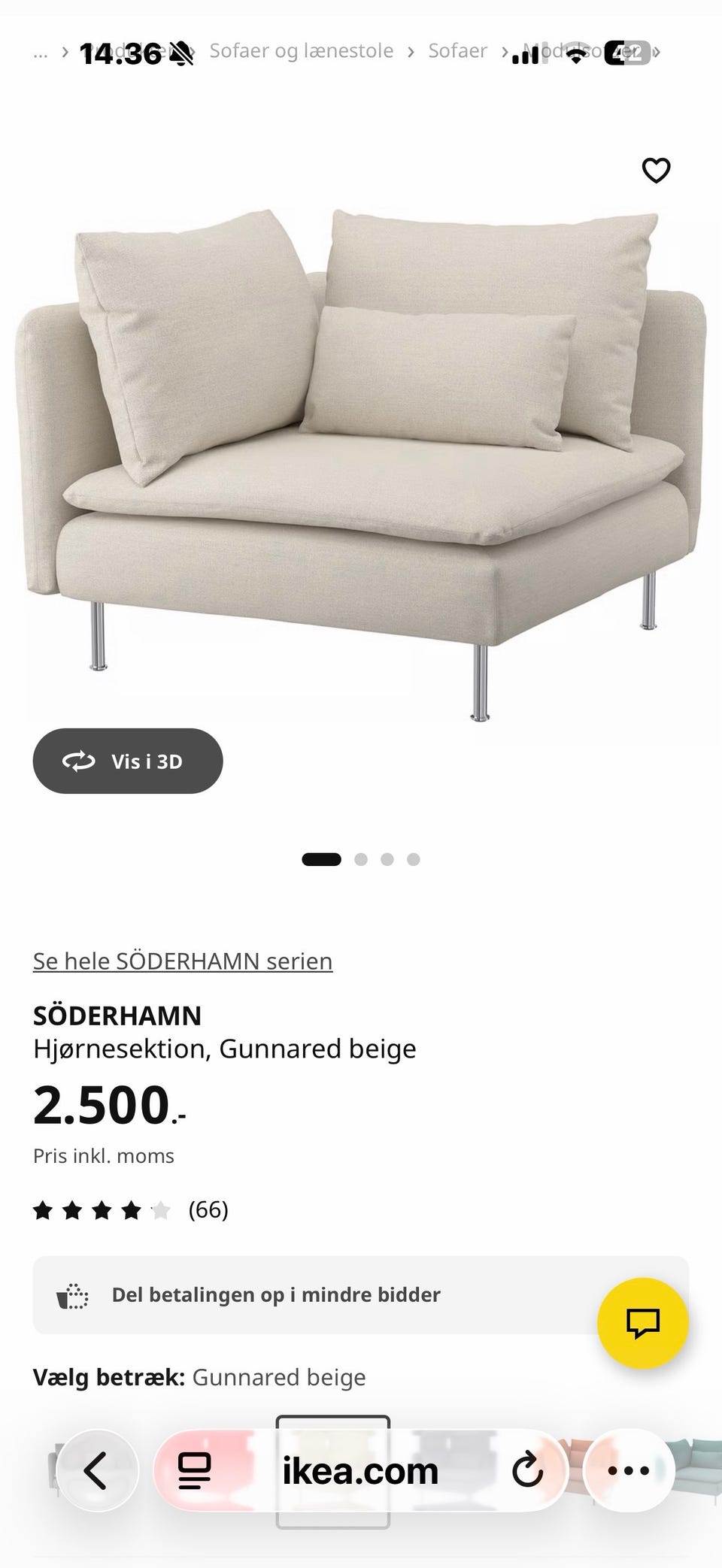Select the third carousel dot
Viewport: 722px width, 1568px height.
pyautogui.click(x=387, y=859)
